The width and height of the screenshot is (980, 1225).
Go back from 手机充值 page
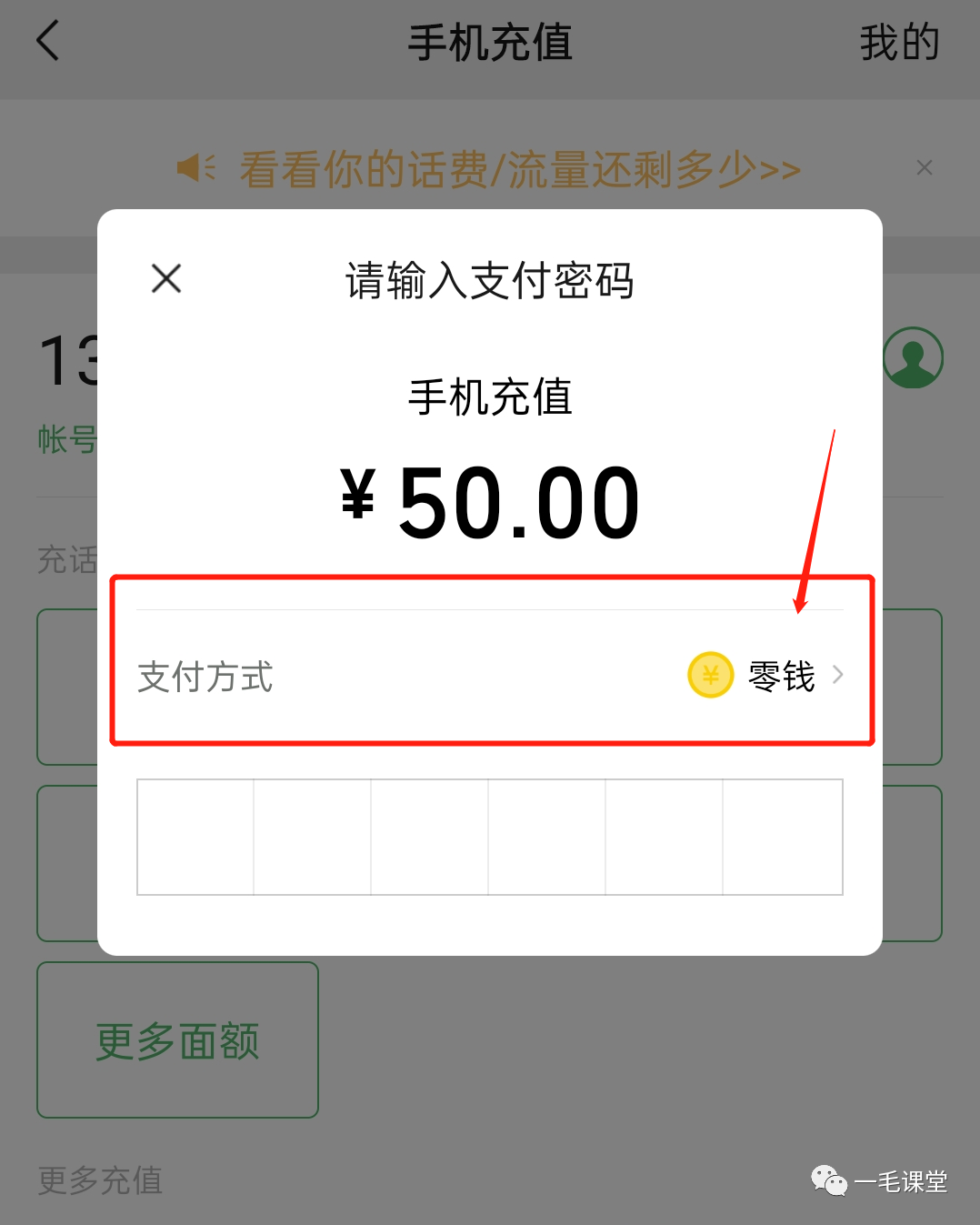click(48, 42)
